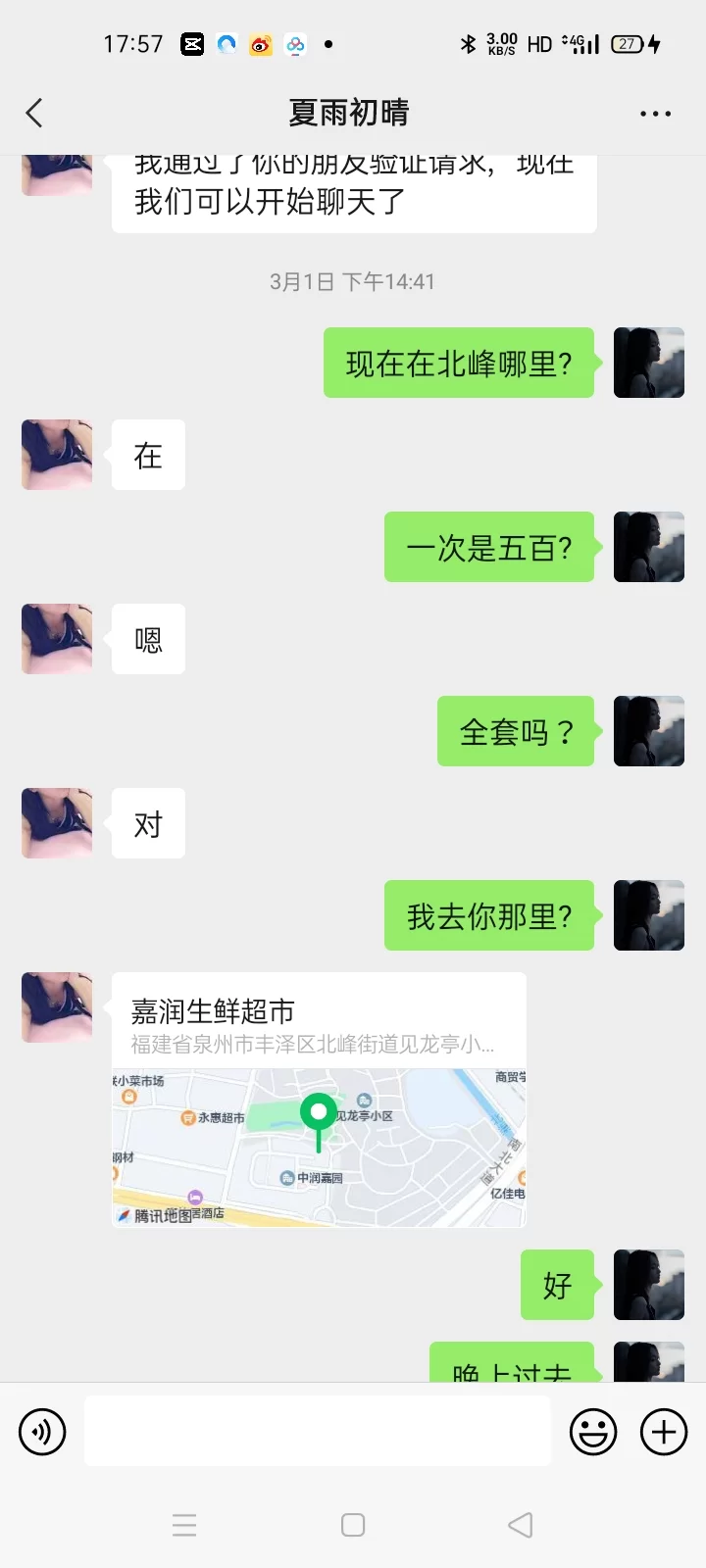The height and width of the screenshot is (1568, 706).
Task: Open system recent apps
Action: point(184,1525)
